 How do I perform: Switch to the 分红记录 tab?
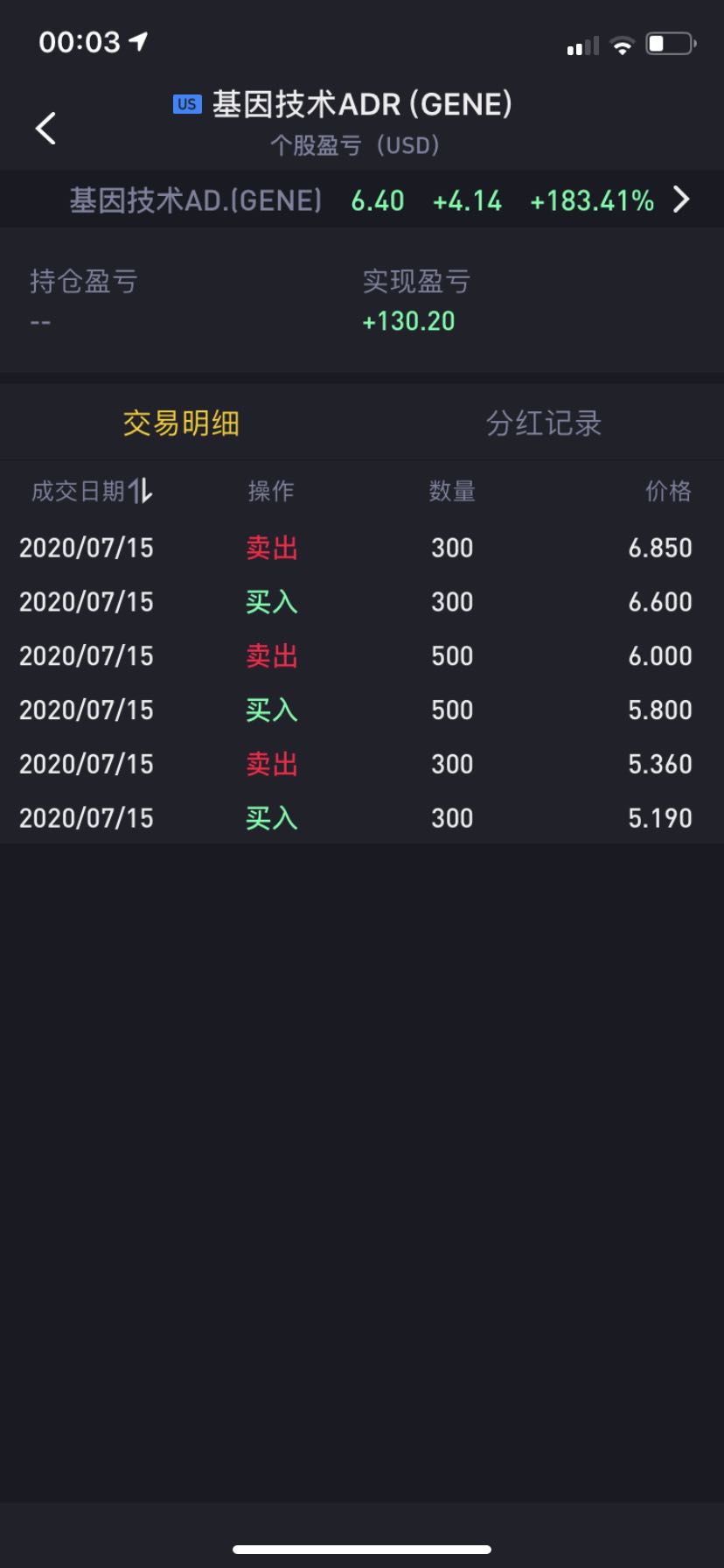click(x=543, y=423)
